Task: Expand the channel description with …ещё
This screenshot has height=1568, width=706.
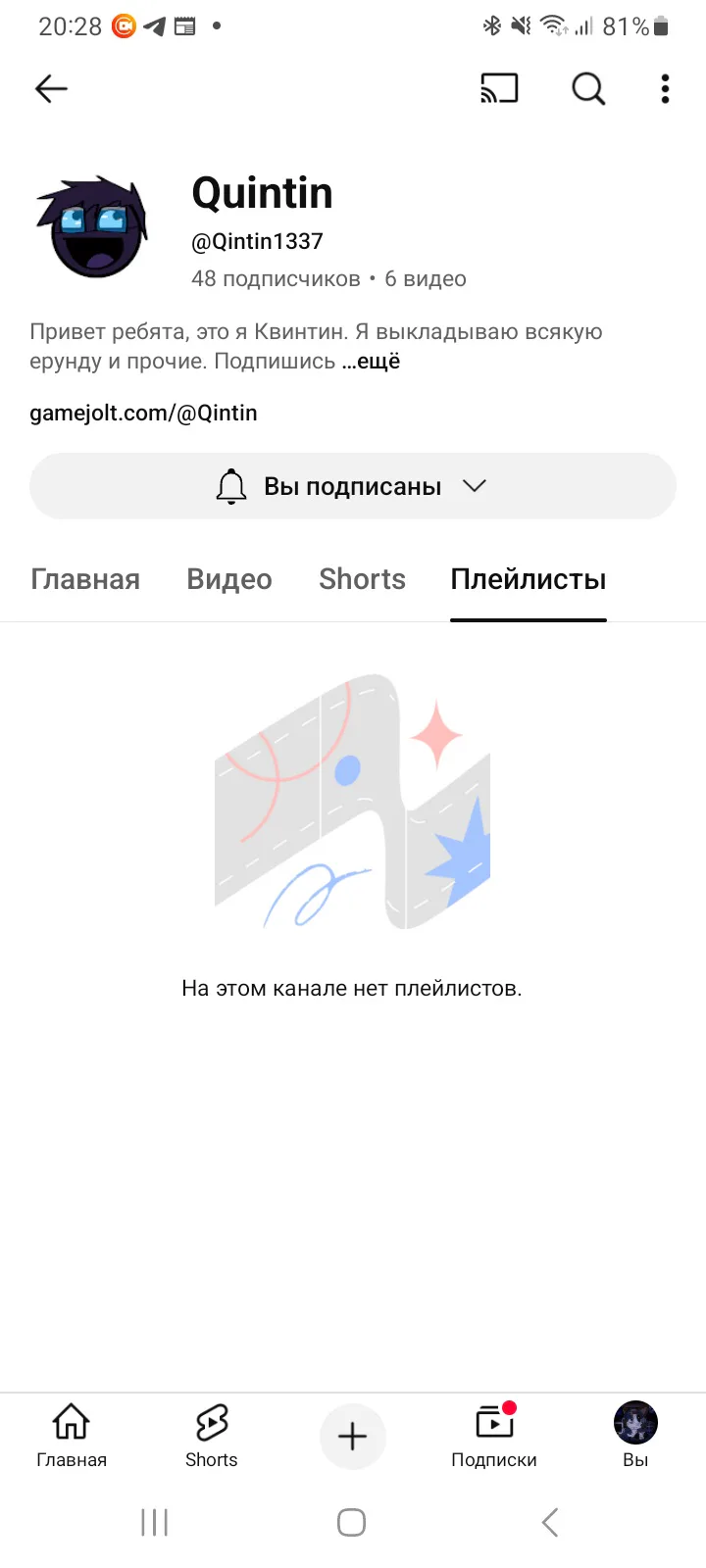Action: pyautogui.click(x=371, y=361)
